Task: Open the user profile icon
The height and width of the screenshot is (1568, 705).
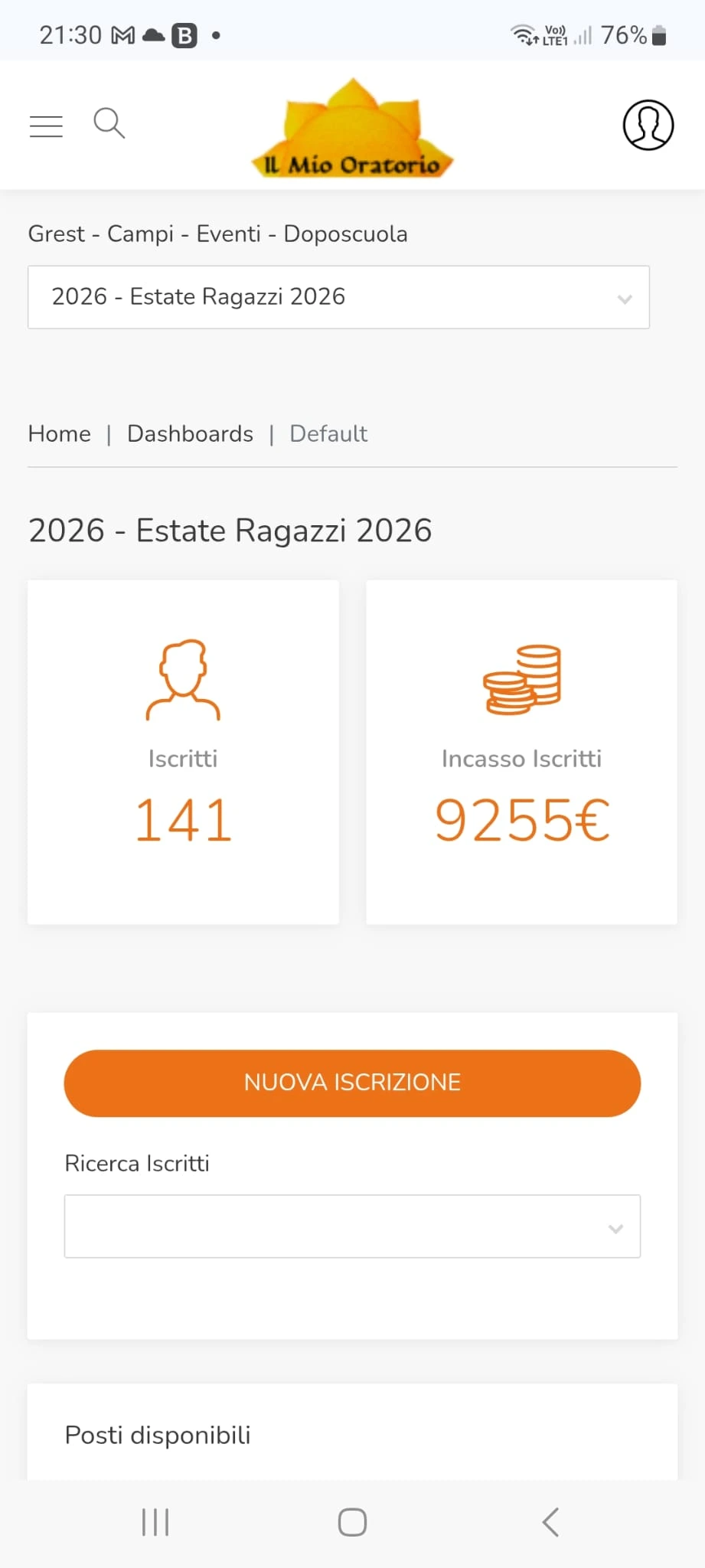Action: (x=648, y=124)
